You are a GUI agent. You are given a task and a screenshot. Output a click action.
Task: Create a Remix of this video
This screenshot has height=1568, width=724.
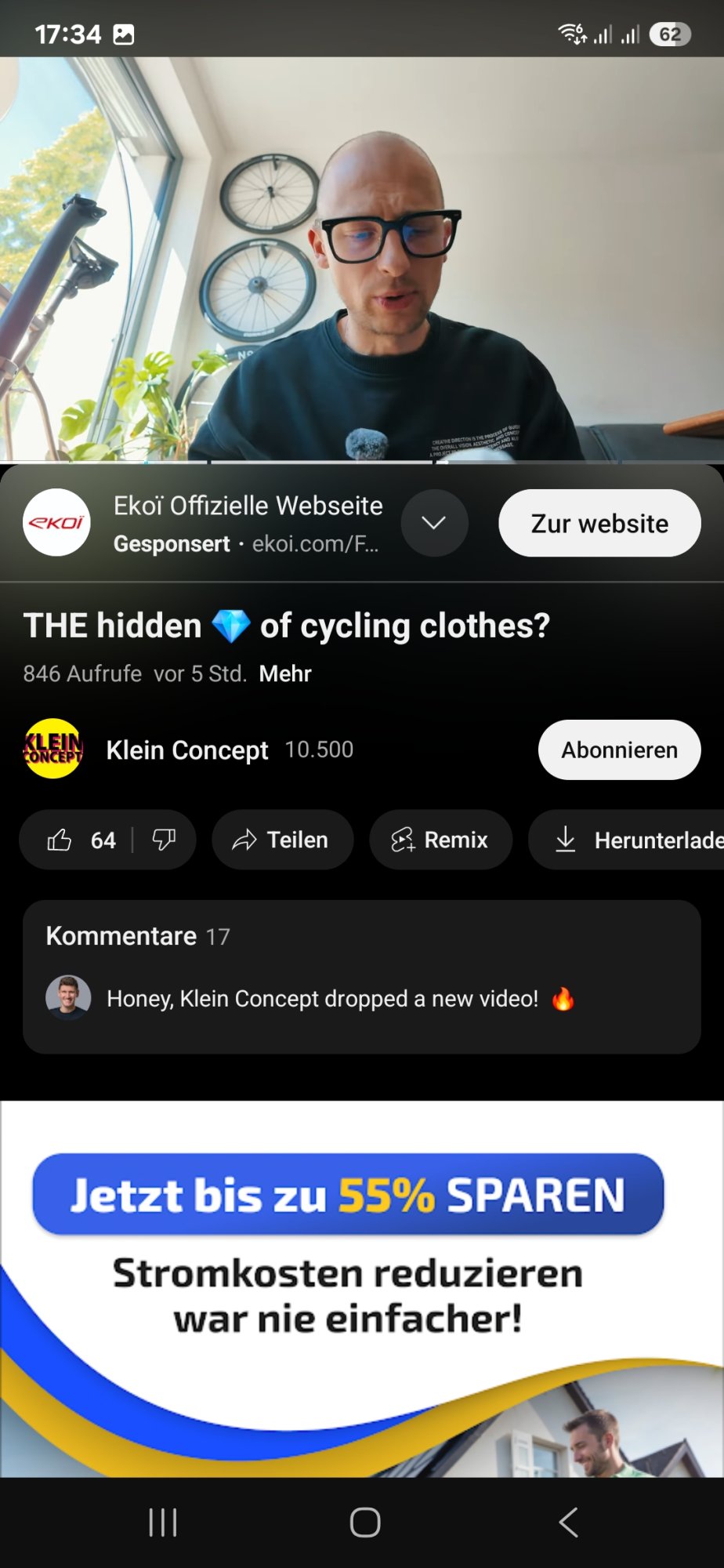pyautogui.click(x=440, y=840)
